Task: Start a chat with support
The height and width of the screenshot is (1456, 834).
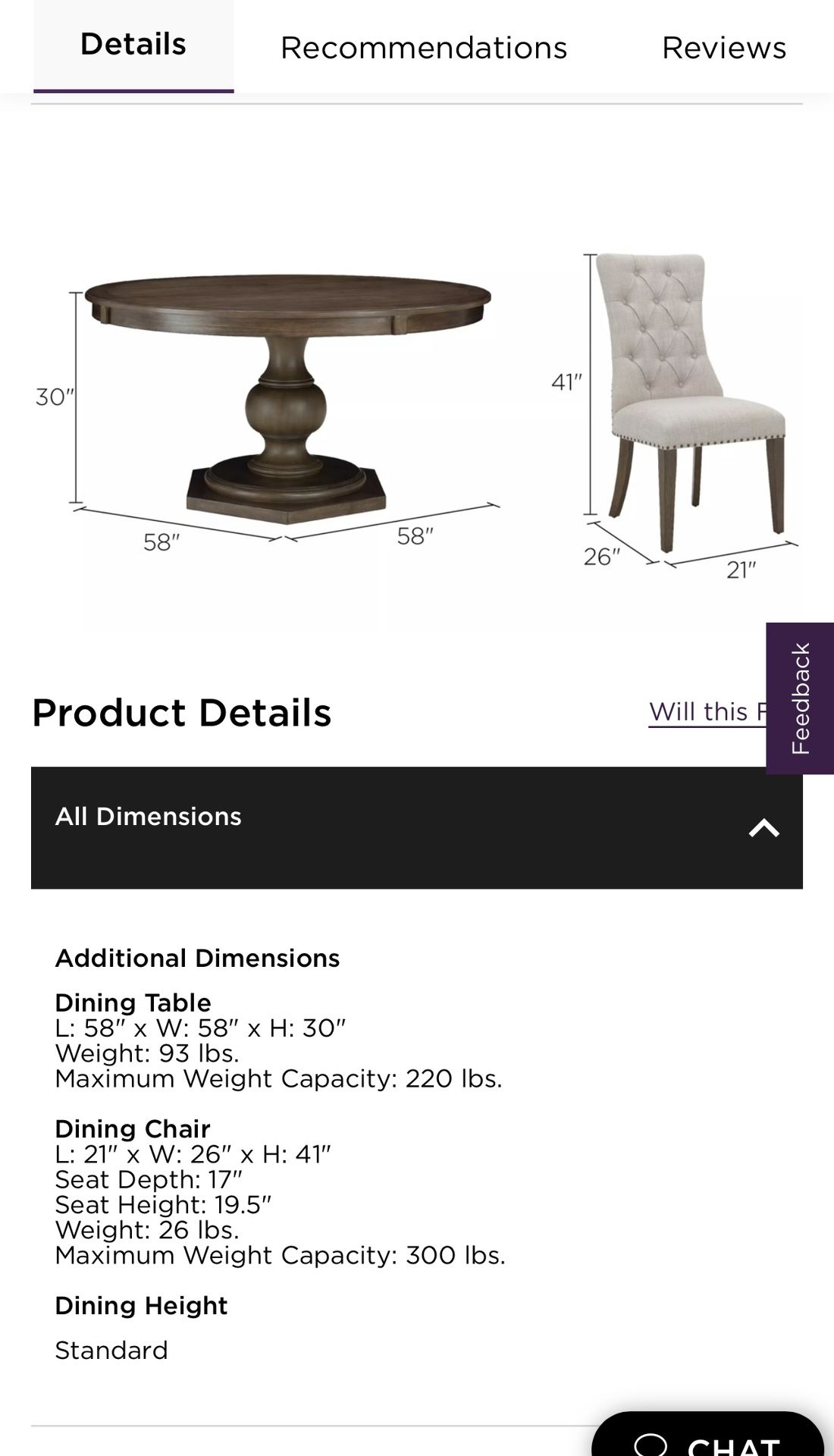Action: pos(707,1439)
